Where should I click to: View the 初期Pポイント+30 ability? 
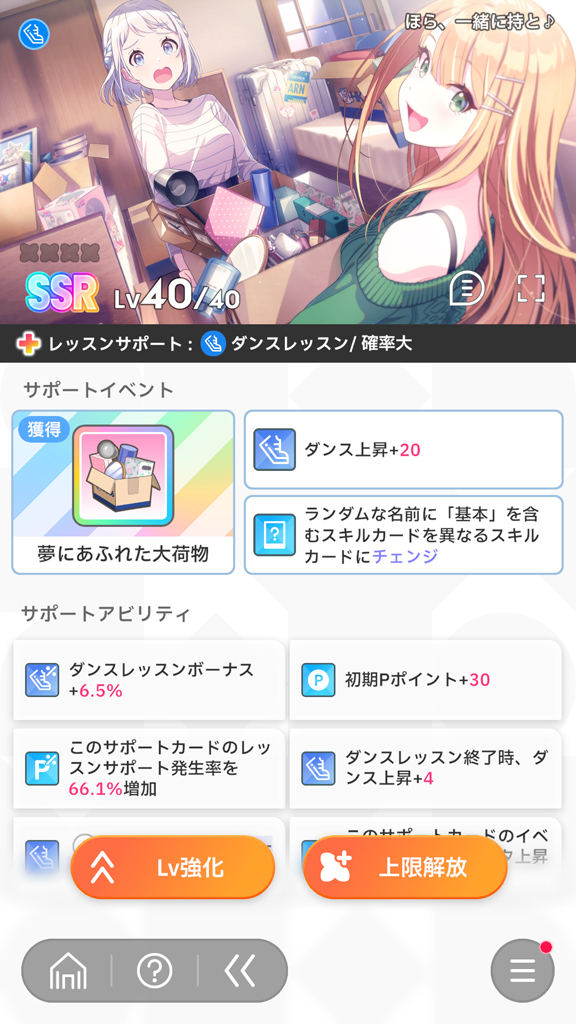[x=426, y=680]
